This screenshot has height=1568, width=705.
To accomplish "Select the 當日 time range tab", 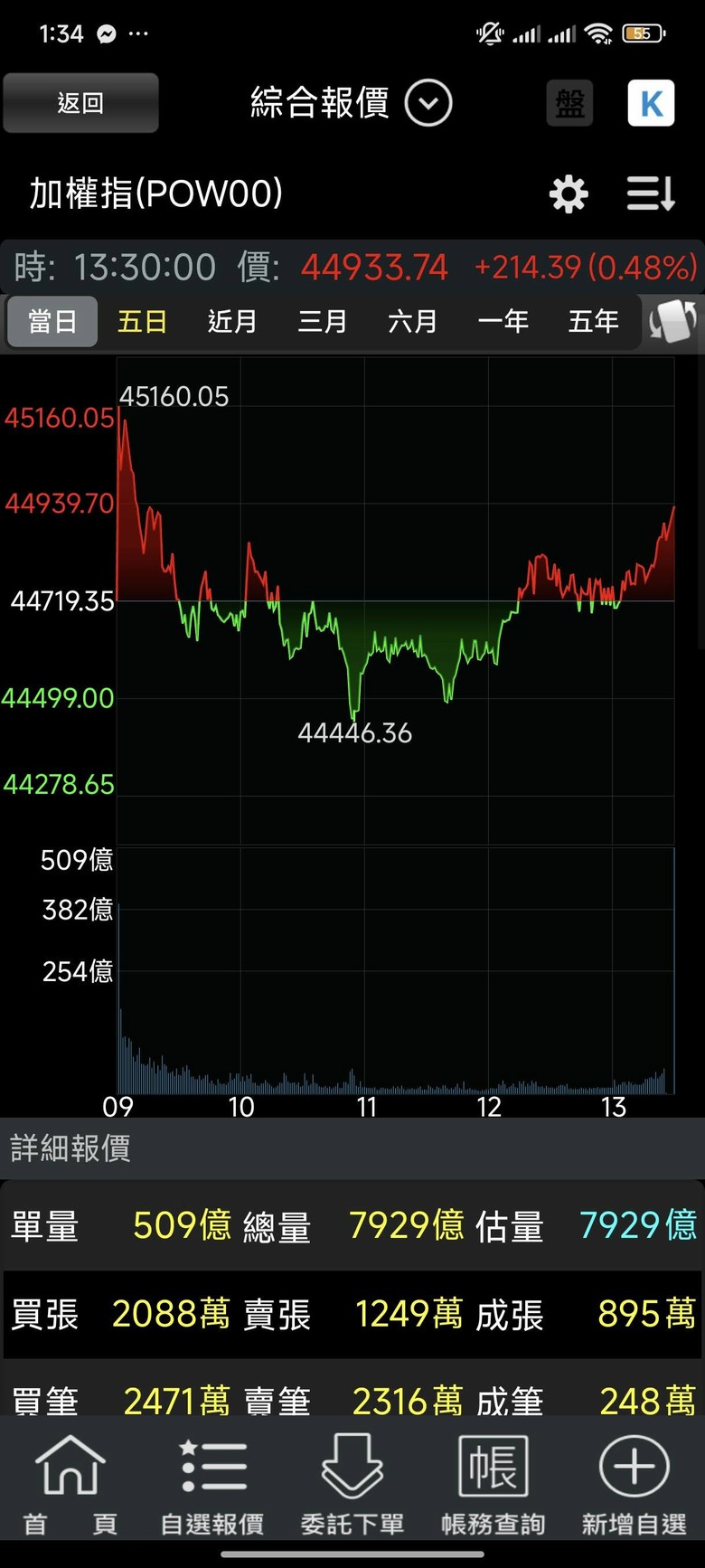I will [x=52, y=321].
